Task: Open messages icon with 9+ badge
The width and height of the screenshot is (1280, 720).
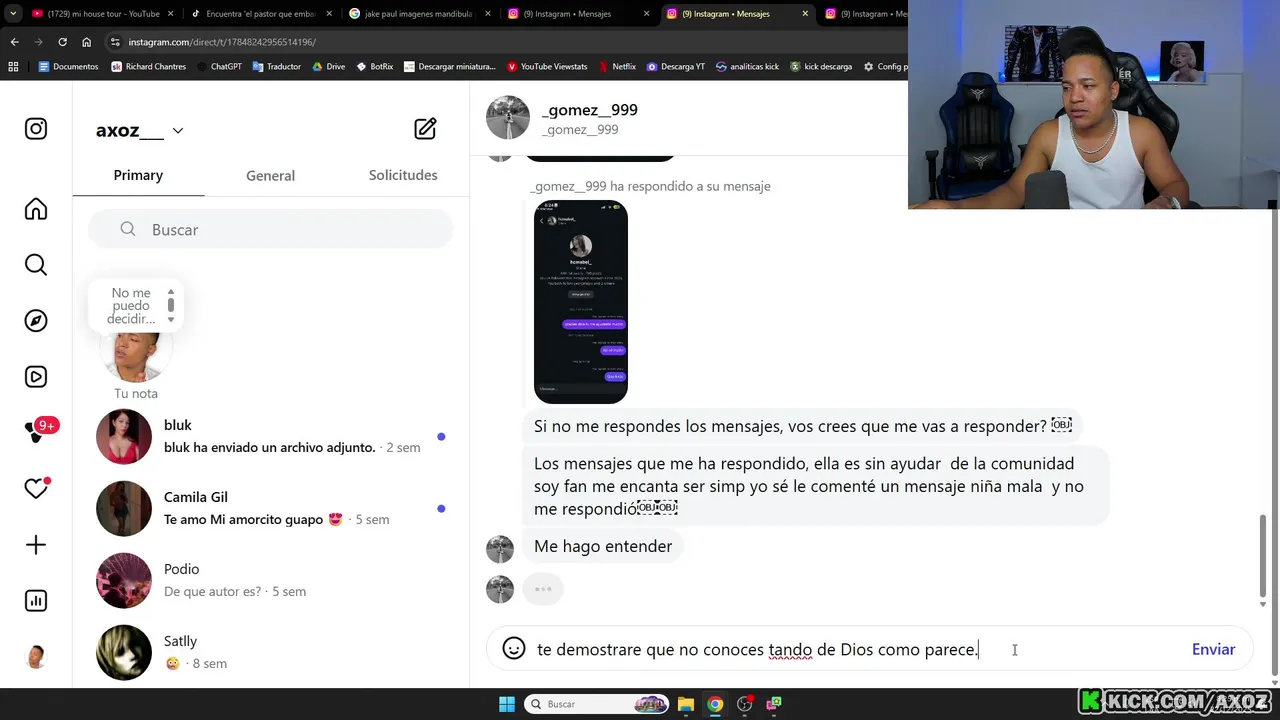Action: point(37,432)
